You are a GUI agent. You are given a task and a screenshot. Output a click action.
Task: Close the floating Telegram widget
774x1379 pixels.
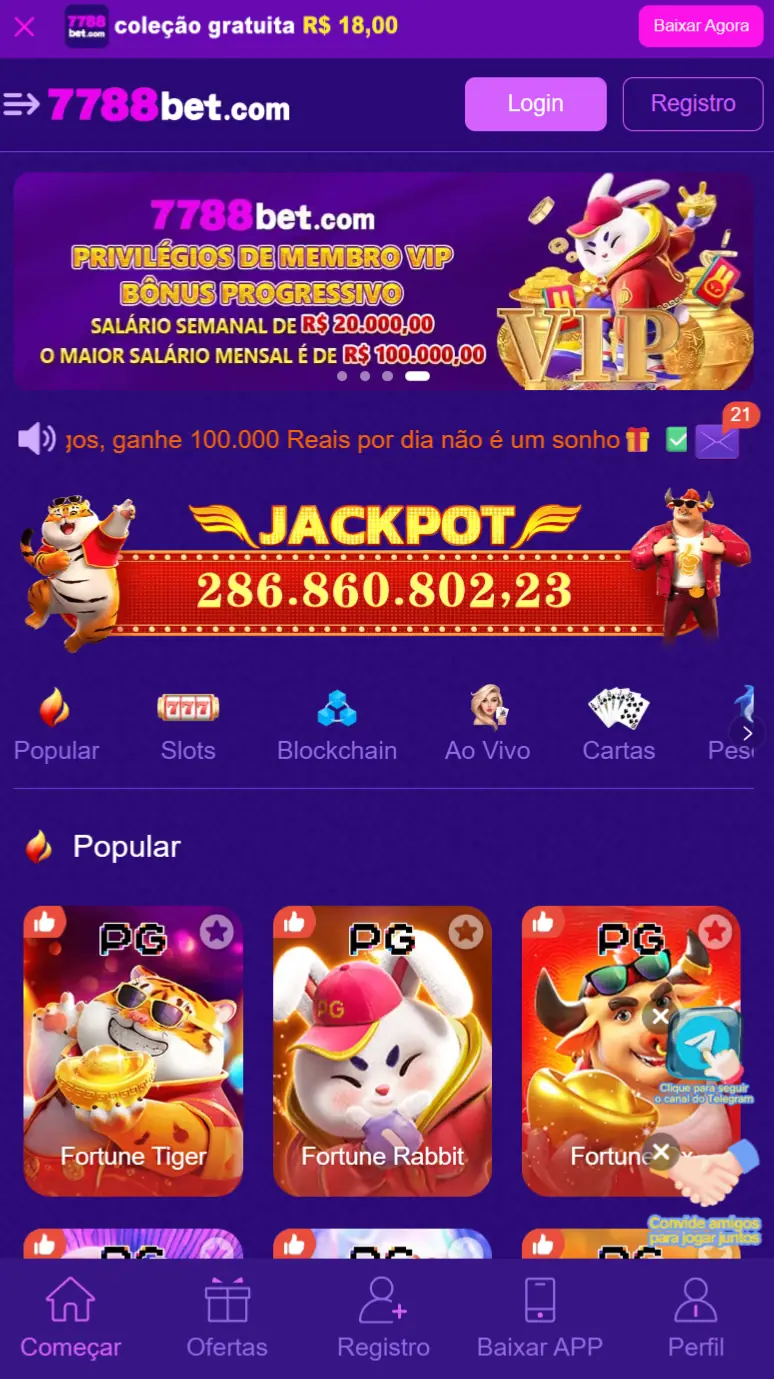coord(659,1018)
